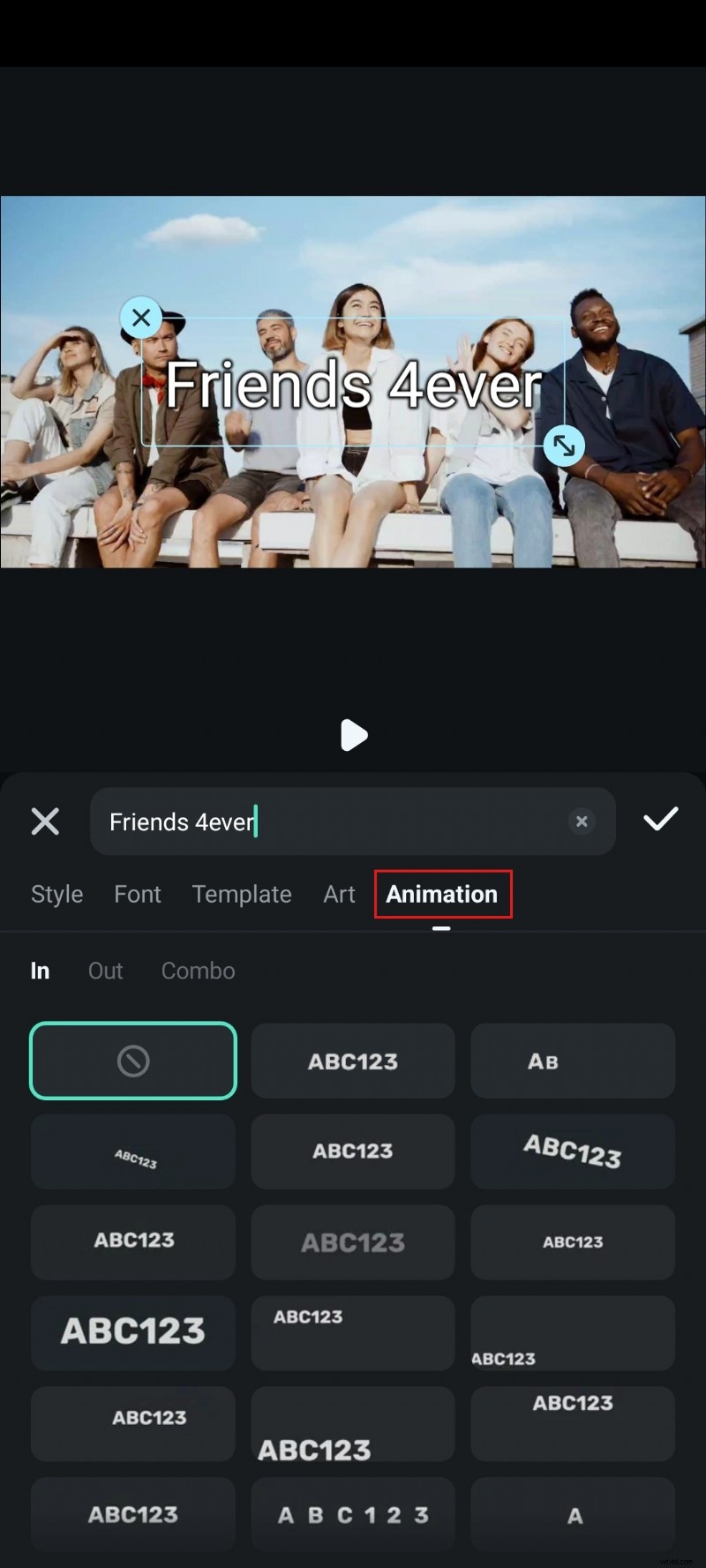
Task: Play the video preview
Action: [353, 735]
